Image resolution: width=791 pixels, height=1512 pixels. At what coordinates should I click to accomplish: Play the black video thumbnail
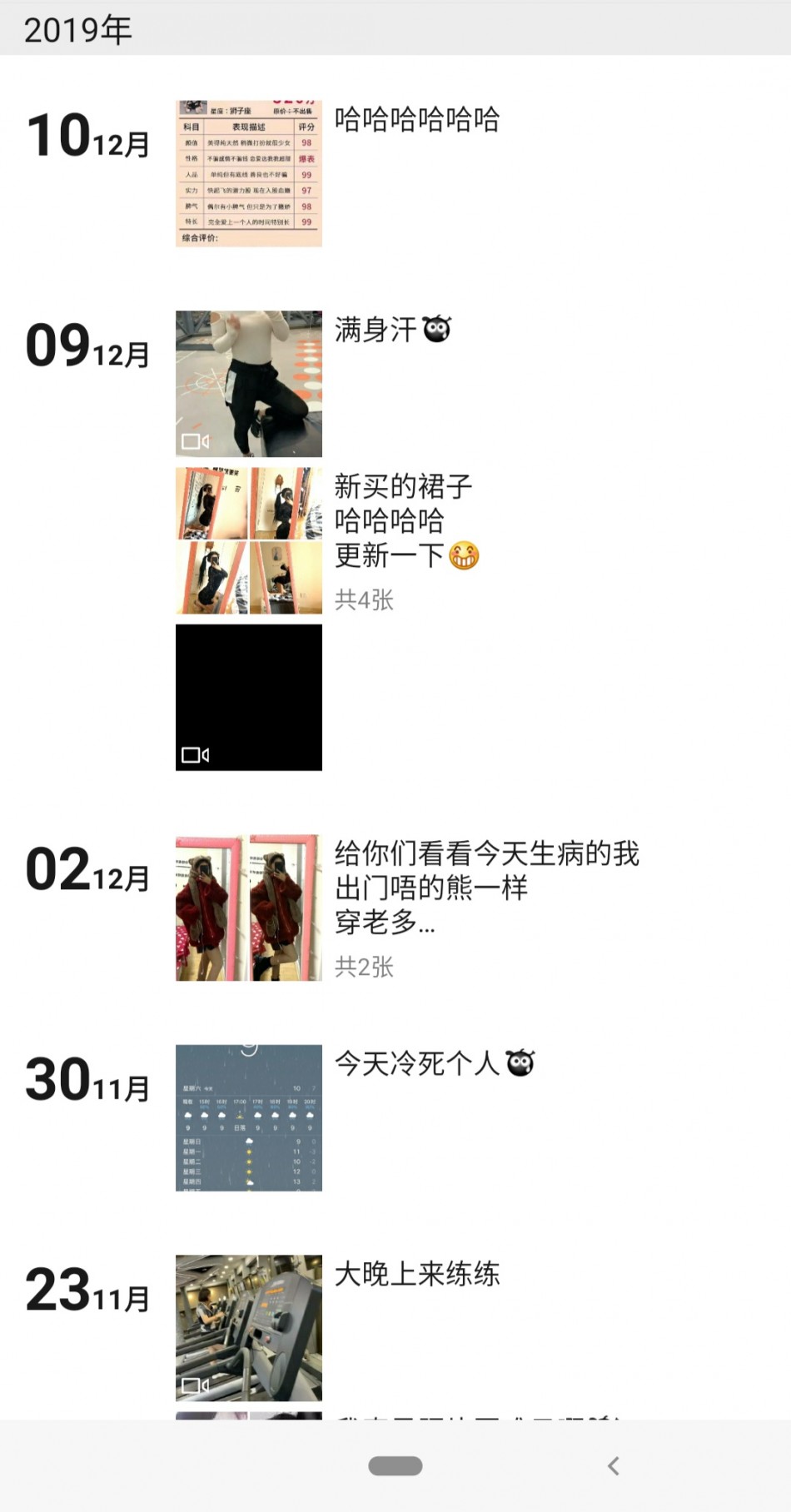pyautogui.click(x=248, y=698)
